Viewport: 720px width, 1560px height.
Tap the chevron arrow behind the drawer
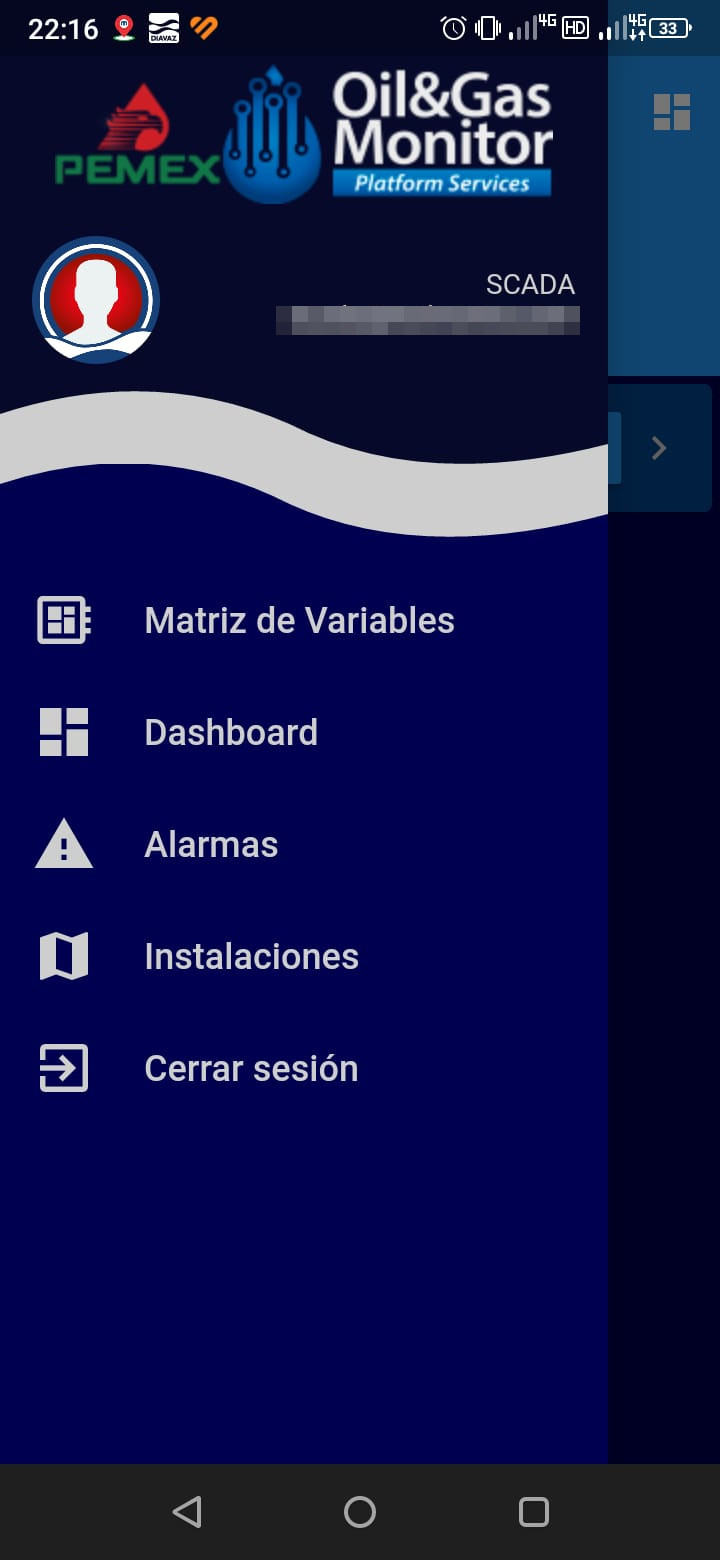(x=659, y=448)
